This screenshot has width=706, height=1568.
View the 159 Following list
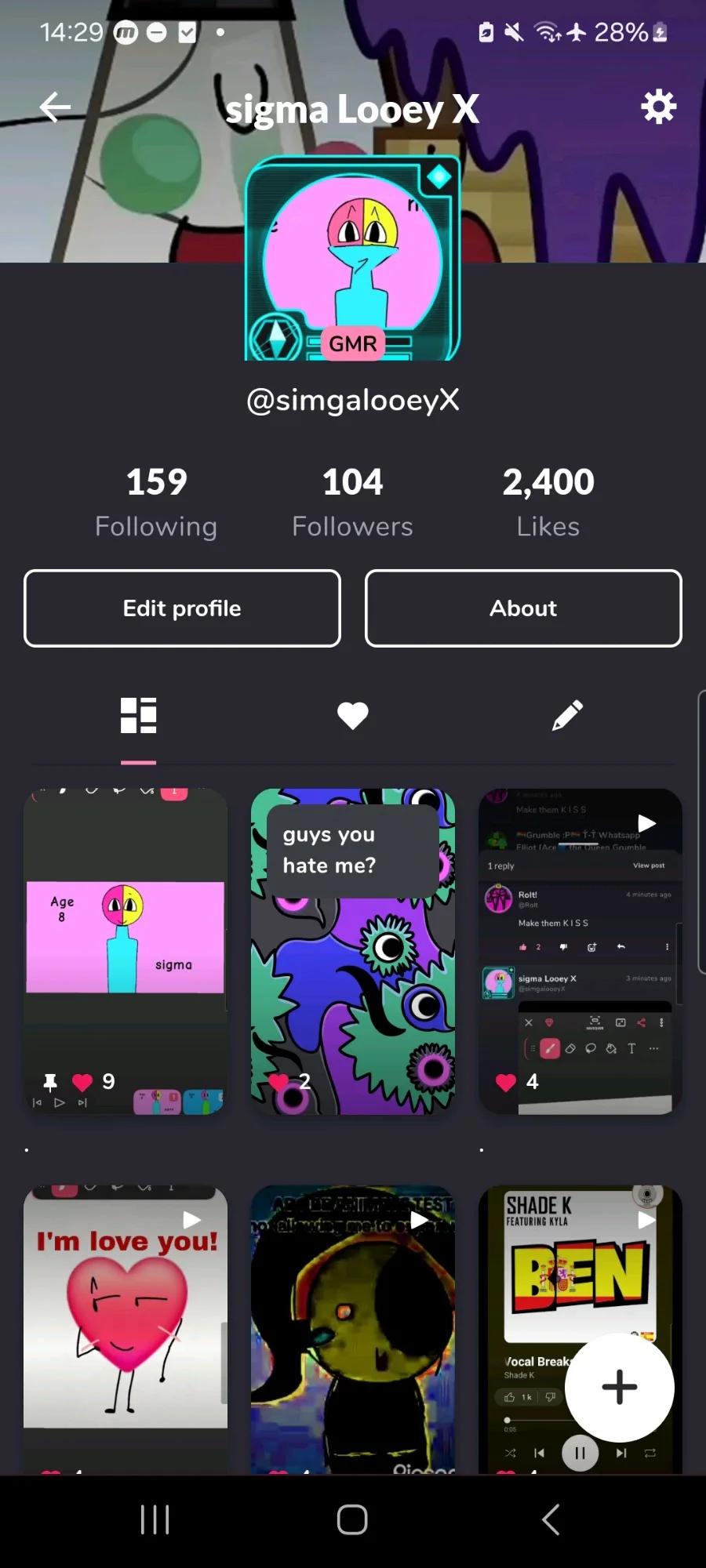click(156, 503)
